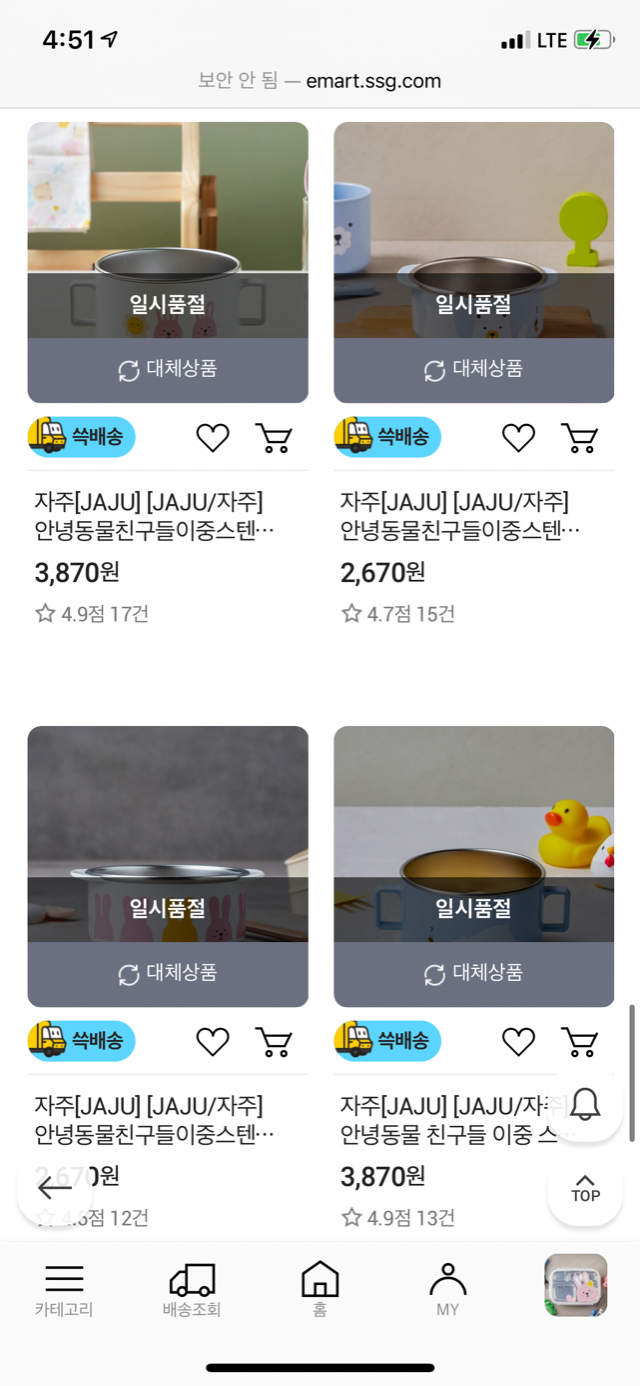
Task: Like the 3,870원 item with 17 reviews
Action: coord(212,438)
